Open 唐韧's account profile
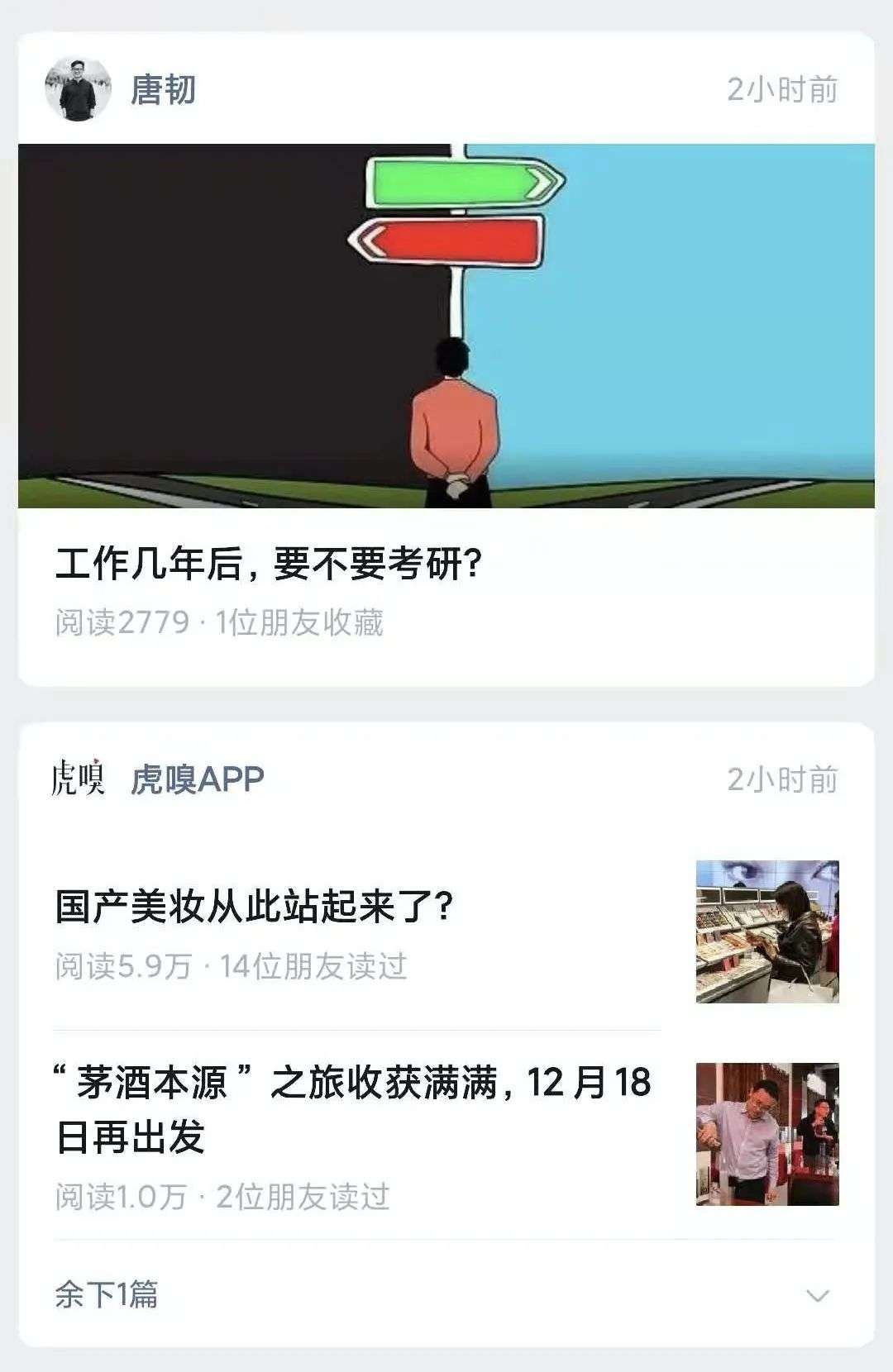This screenshot has height=1372, width=893. tap(162, 89)
